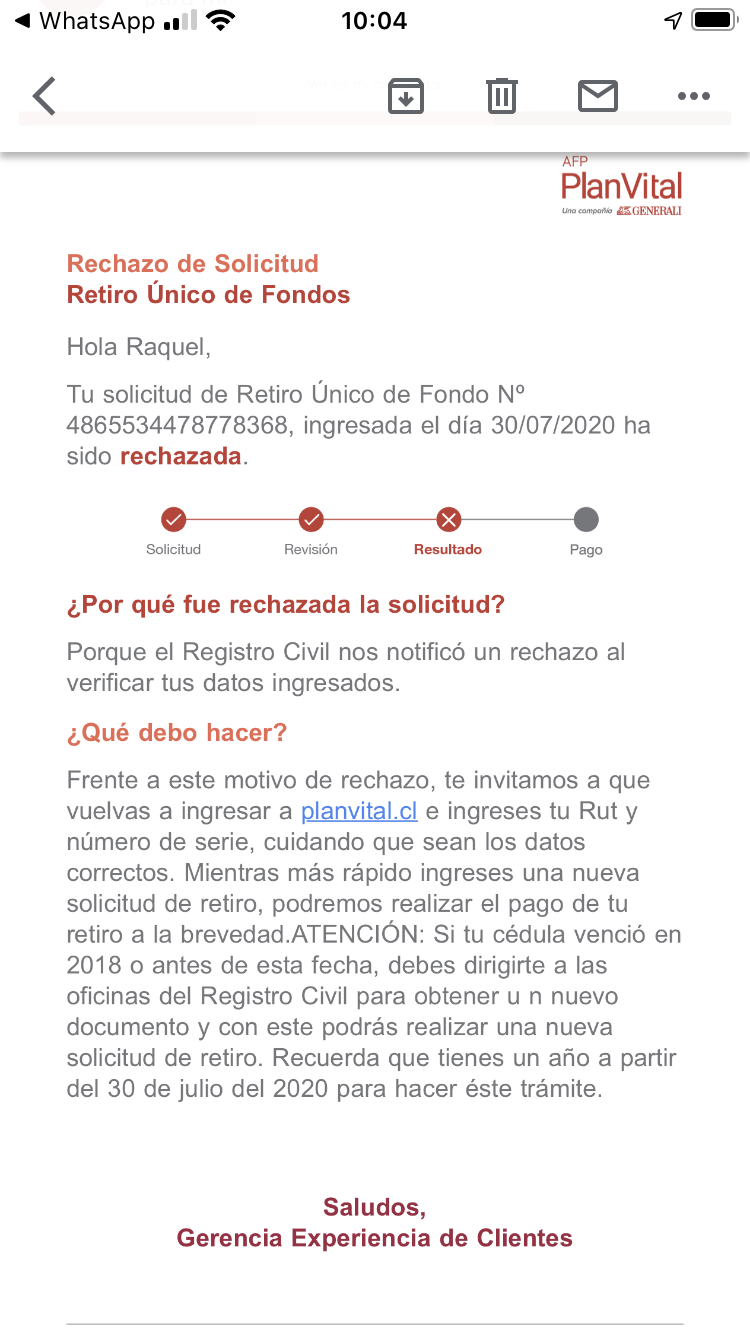Delete this email with the trash icon
This screenshot has height=1334, width=750.
[x=502, y=96]
